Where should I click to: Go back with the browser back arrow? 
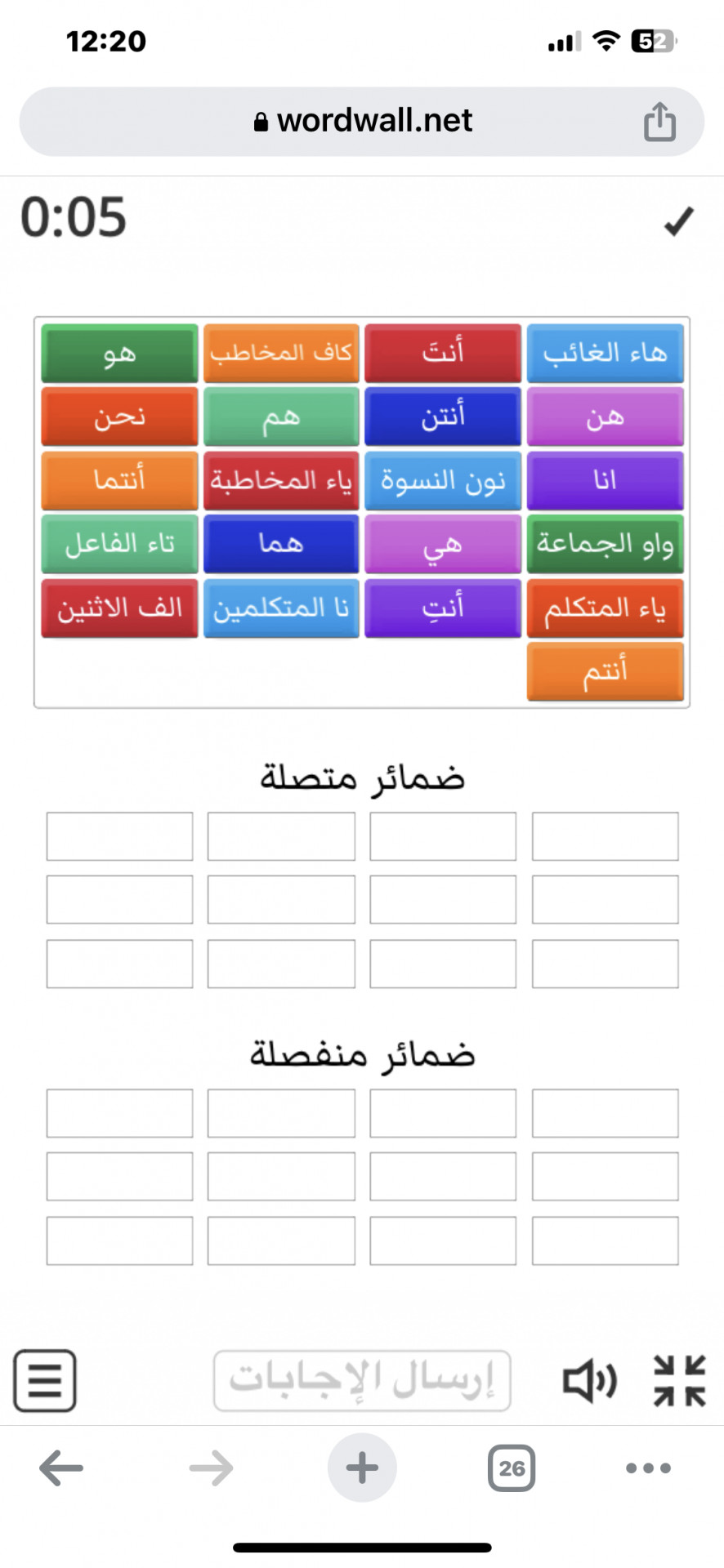[61, 1468]
